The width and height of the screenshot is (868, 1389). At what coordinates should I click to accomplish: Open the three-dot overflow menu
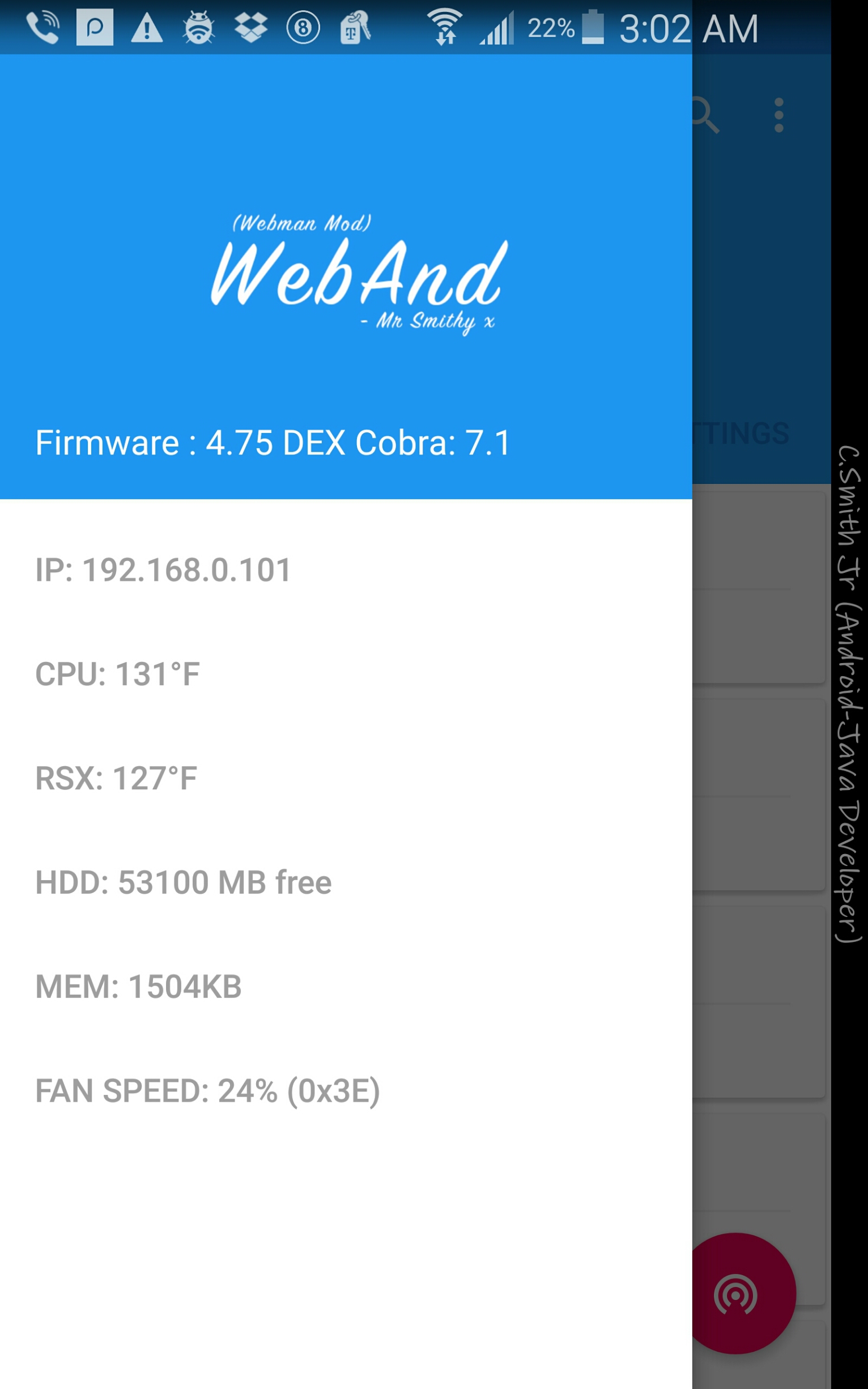778,116
